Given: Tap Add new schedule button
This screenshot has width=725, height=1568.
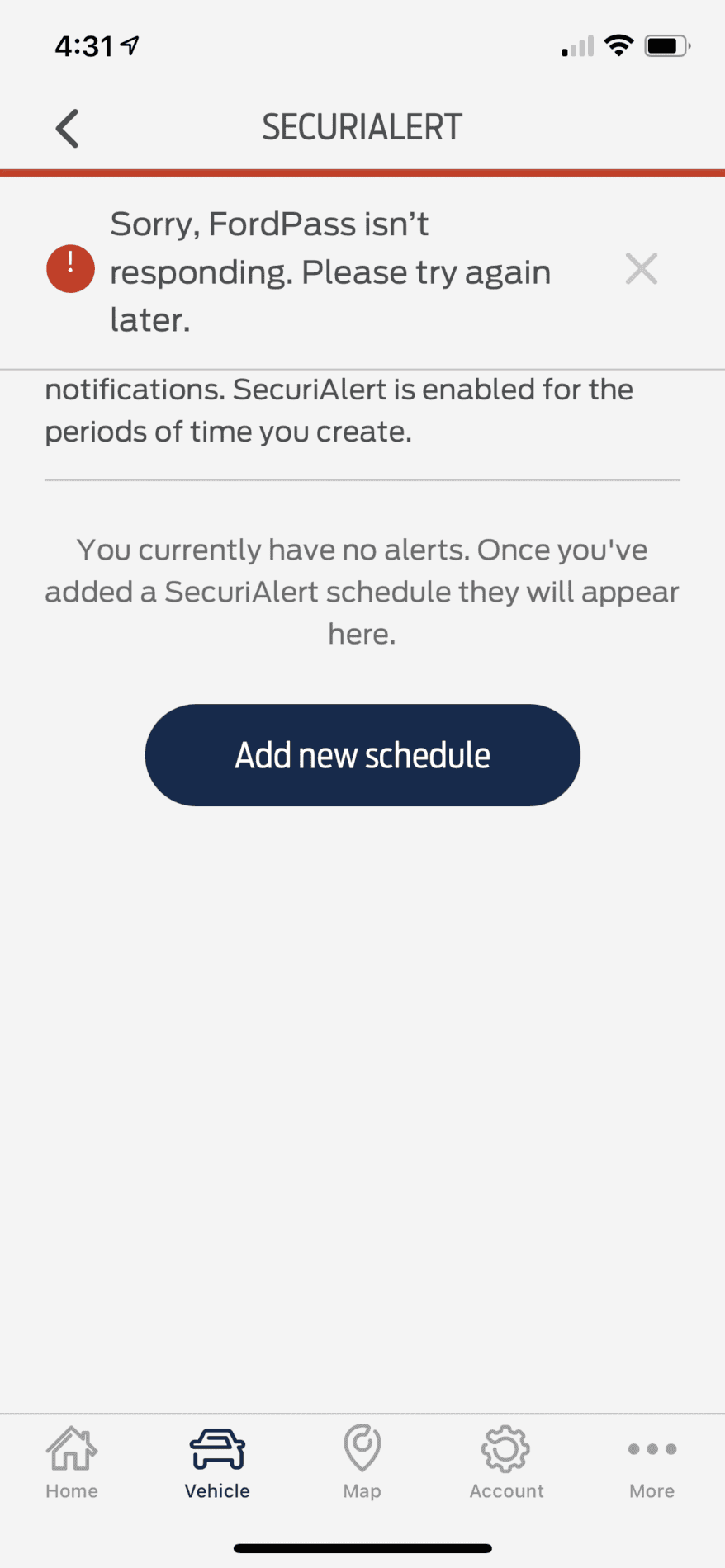Looking at the screenshot, I should pos(362,755).
